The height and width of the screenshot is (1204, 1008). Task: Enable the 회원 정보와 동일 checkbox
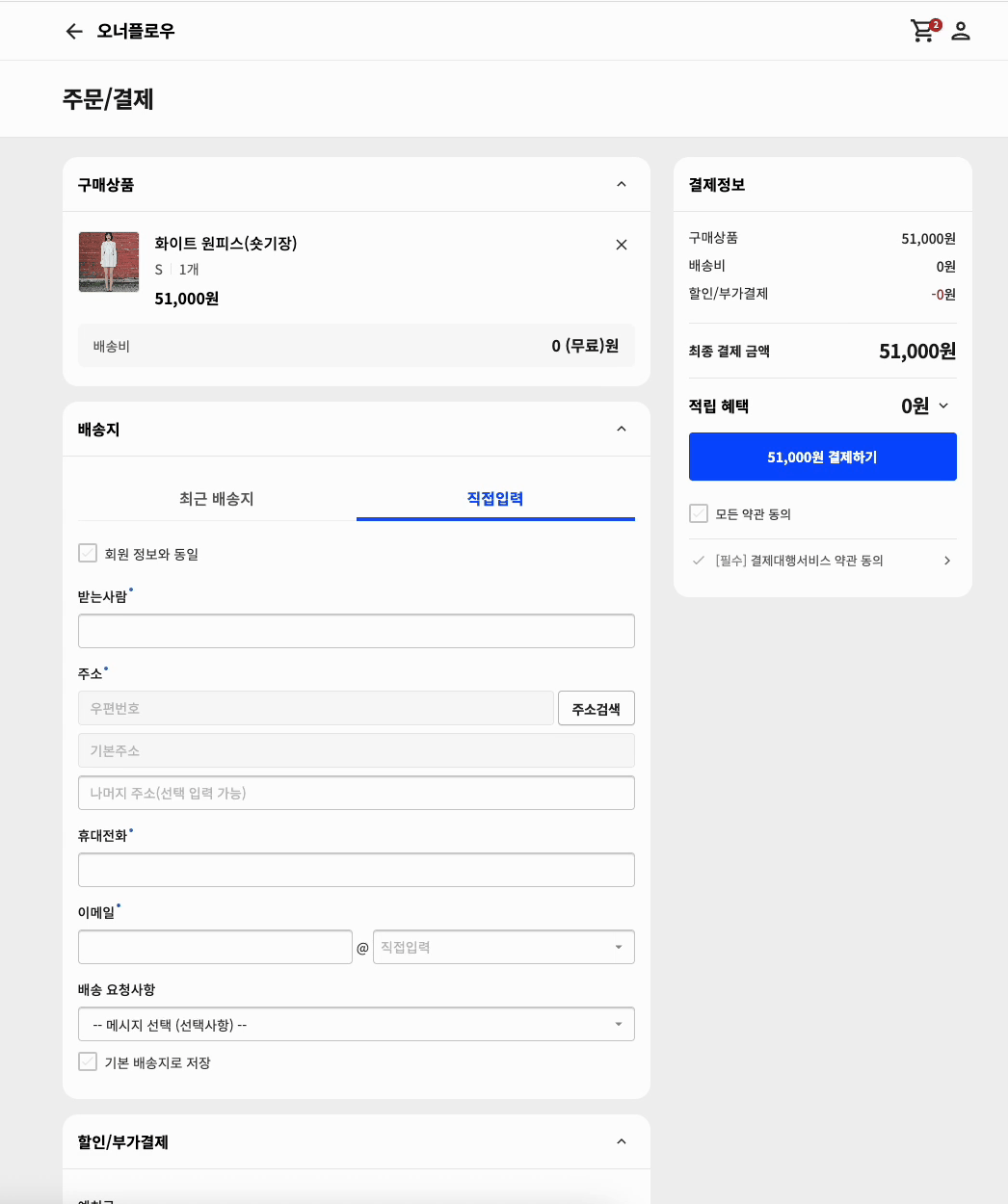pyautogui.click(x=88, y=553)
